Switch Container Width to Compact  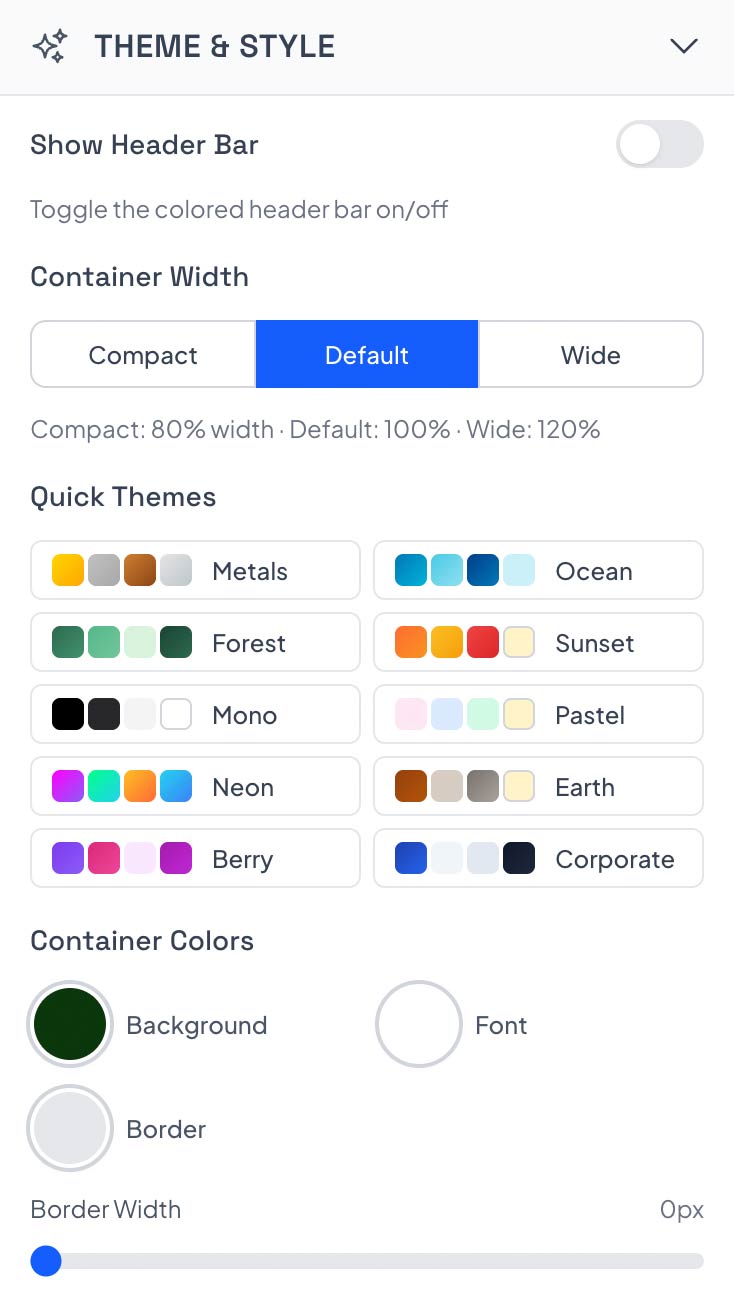[143, 354]
